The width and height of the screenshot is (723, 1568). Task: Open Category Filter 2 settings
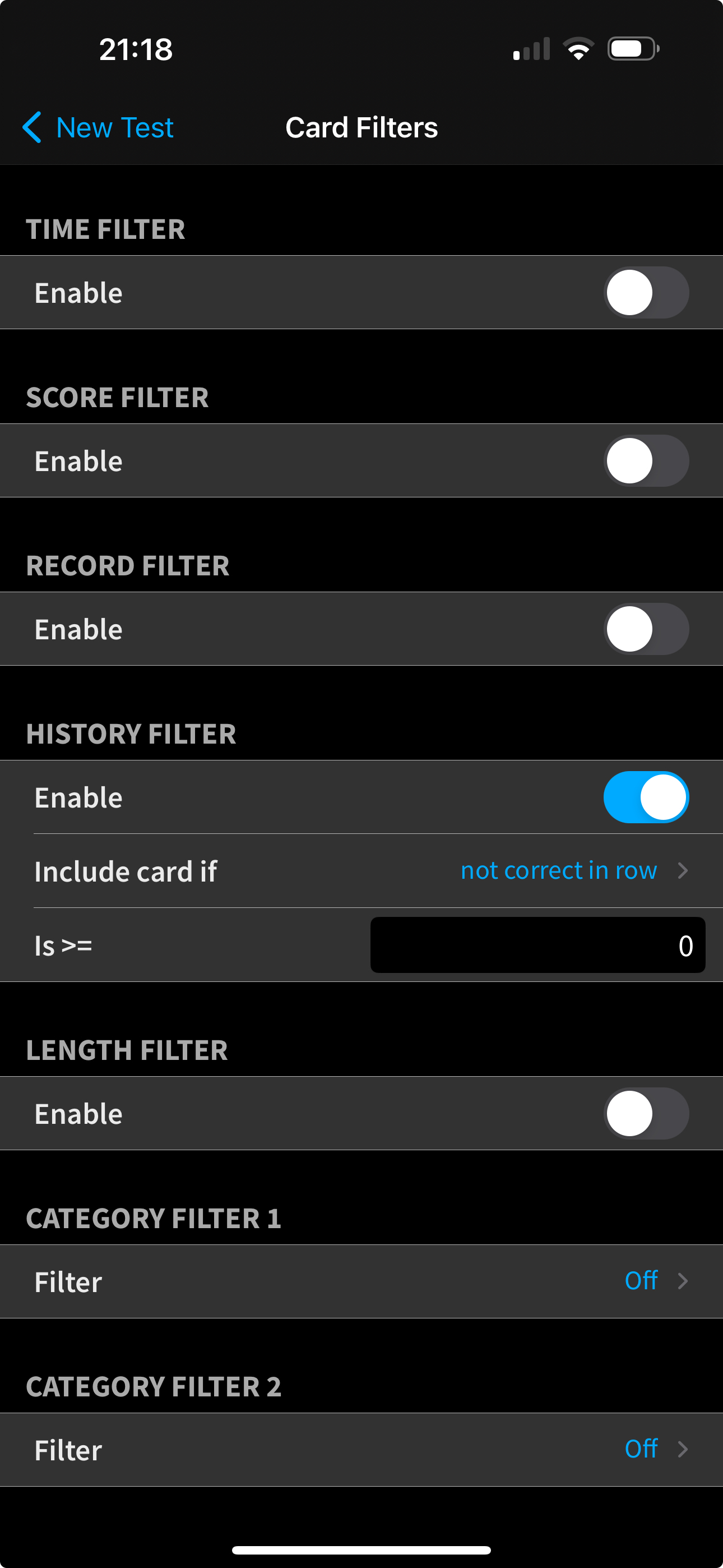[x=361, y=1449]
